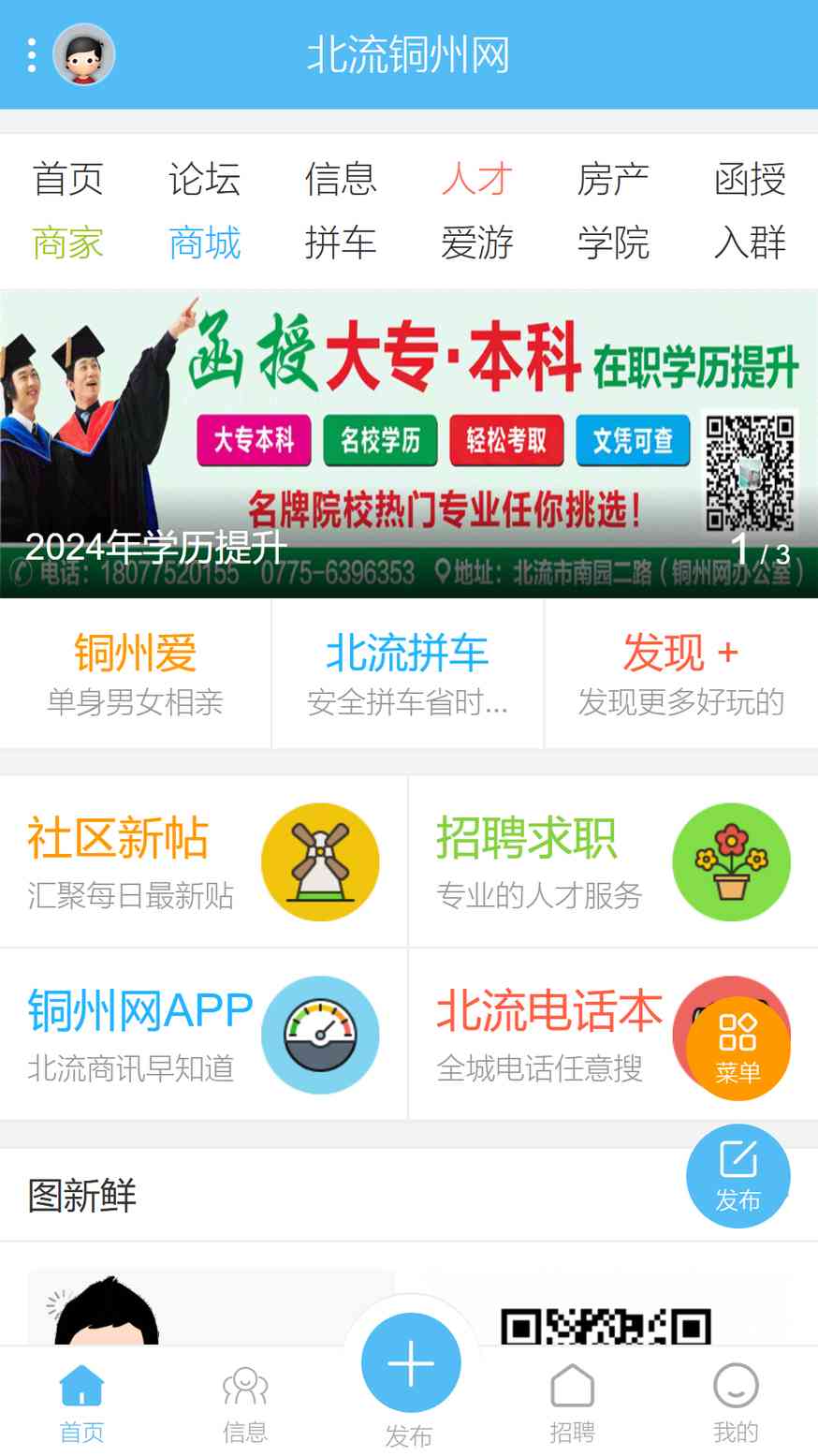This screenshot has width=818, height=1456.
Task: Open 铜州爱 singles matchmaking
Action: tap(136, 674)
